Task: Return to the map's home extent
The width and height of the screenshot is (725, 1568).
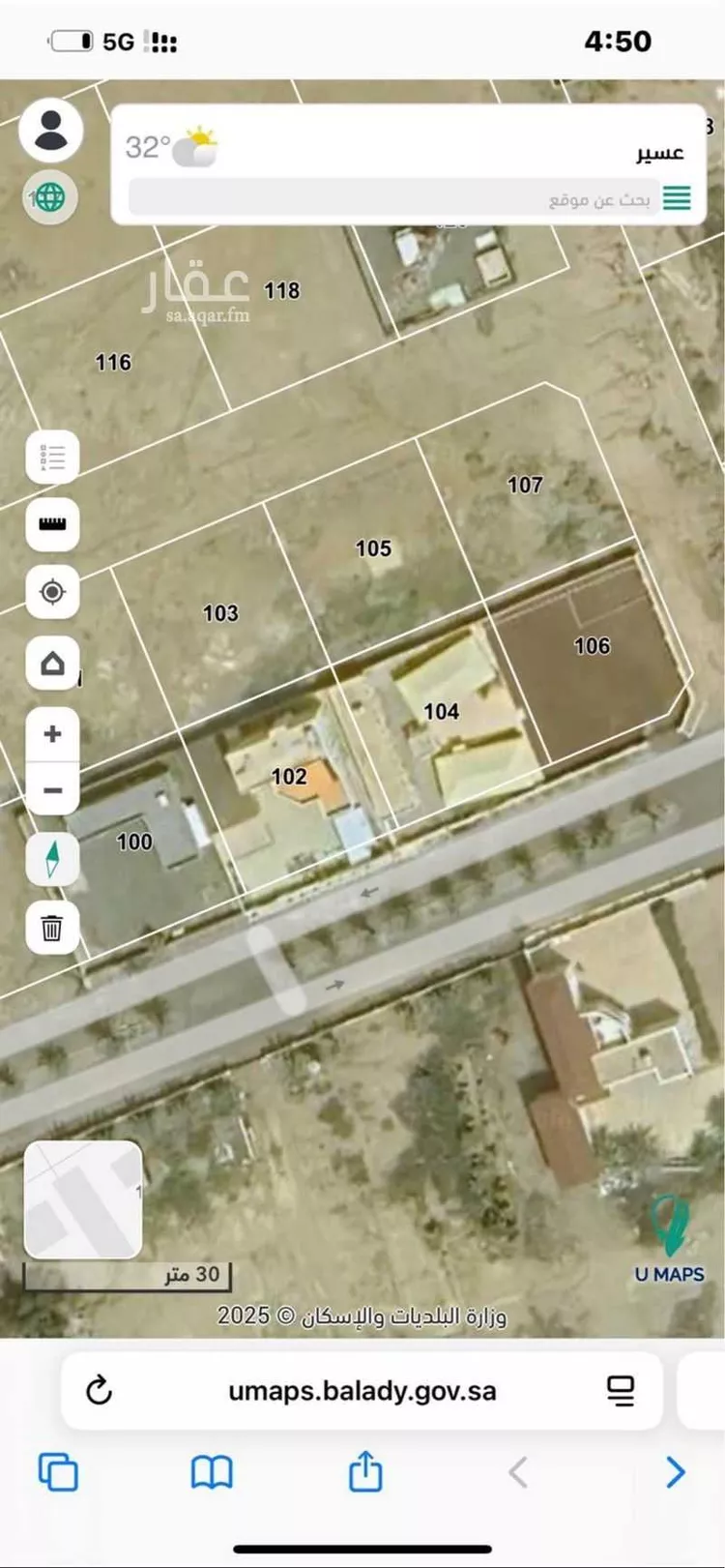Action: pos(52,664)
